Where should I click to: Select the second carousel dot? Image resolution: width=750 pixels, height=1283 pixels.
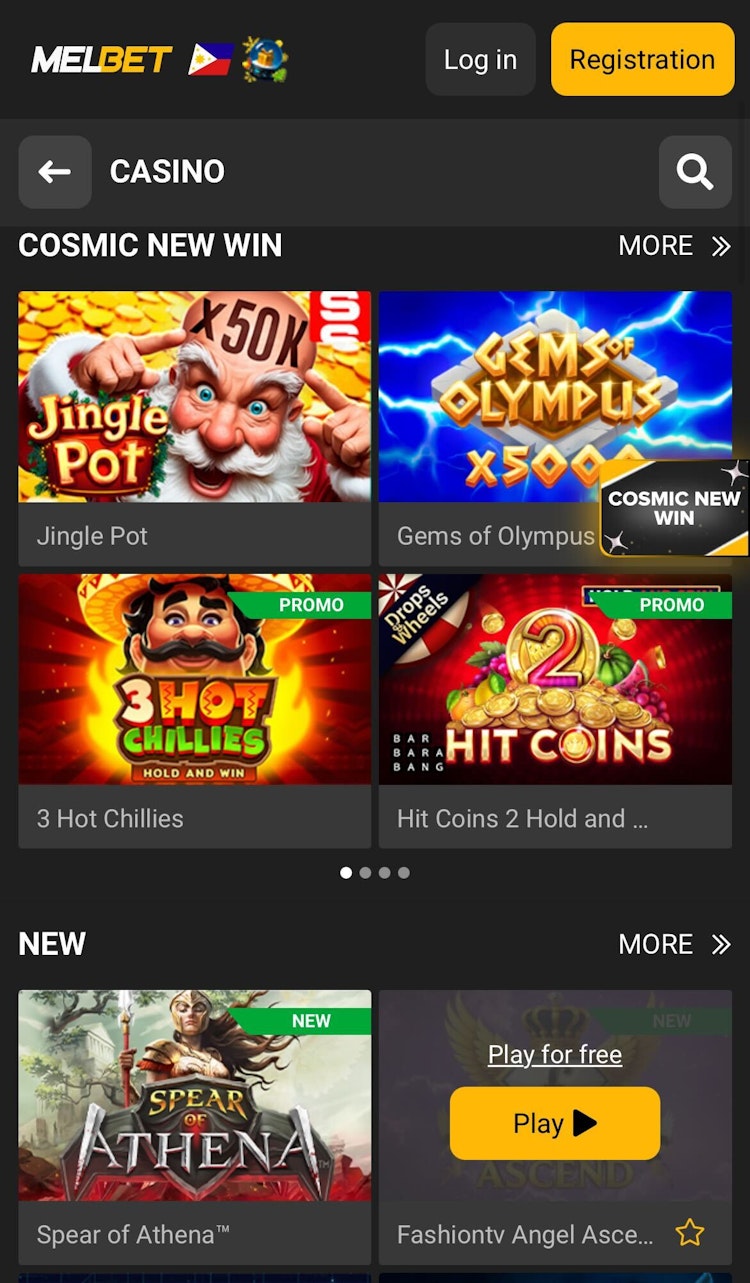(x=365, y=872)
